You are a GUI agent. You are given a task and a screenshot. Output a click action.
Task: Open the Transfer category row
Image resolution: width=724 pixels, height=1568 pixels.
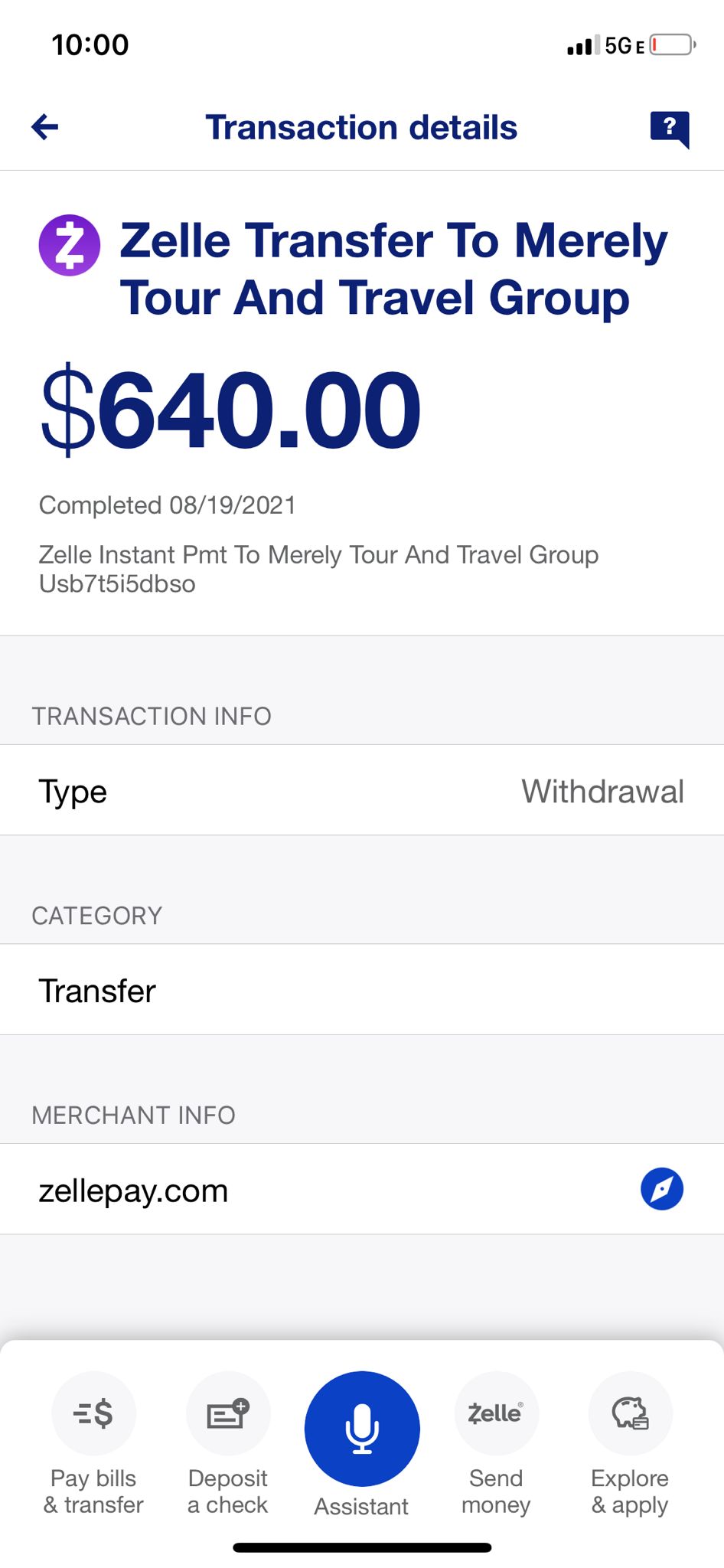pyautogui.click(x=362, y=990)
